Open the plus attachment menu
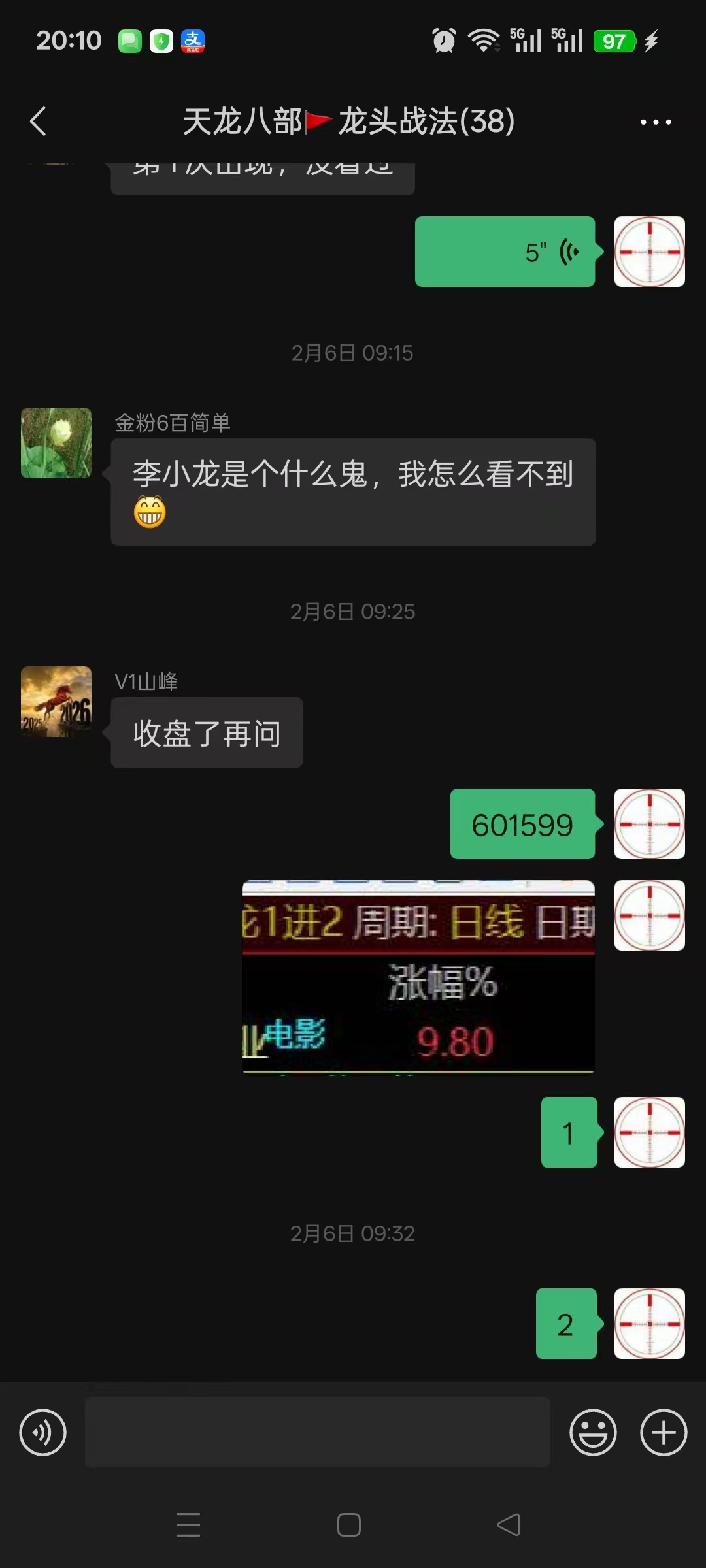Screen dimensions: 706x1568 point(664,1433)
